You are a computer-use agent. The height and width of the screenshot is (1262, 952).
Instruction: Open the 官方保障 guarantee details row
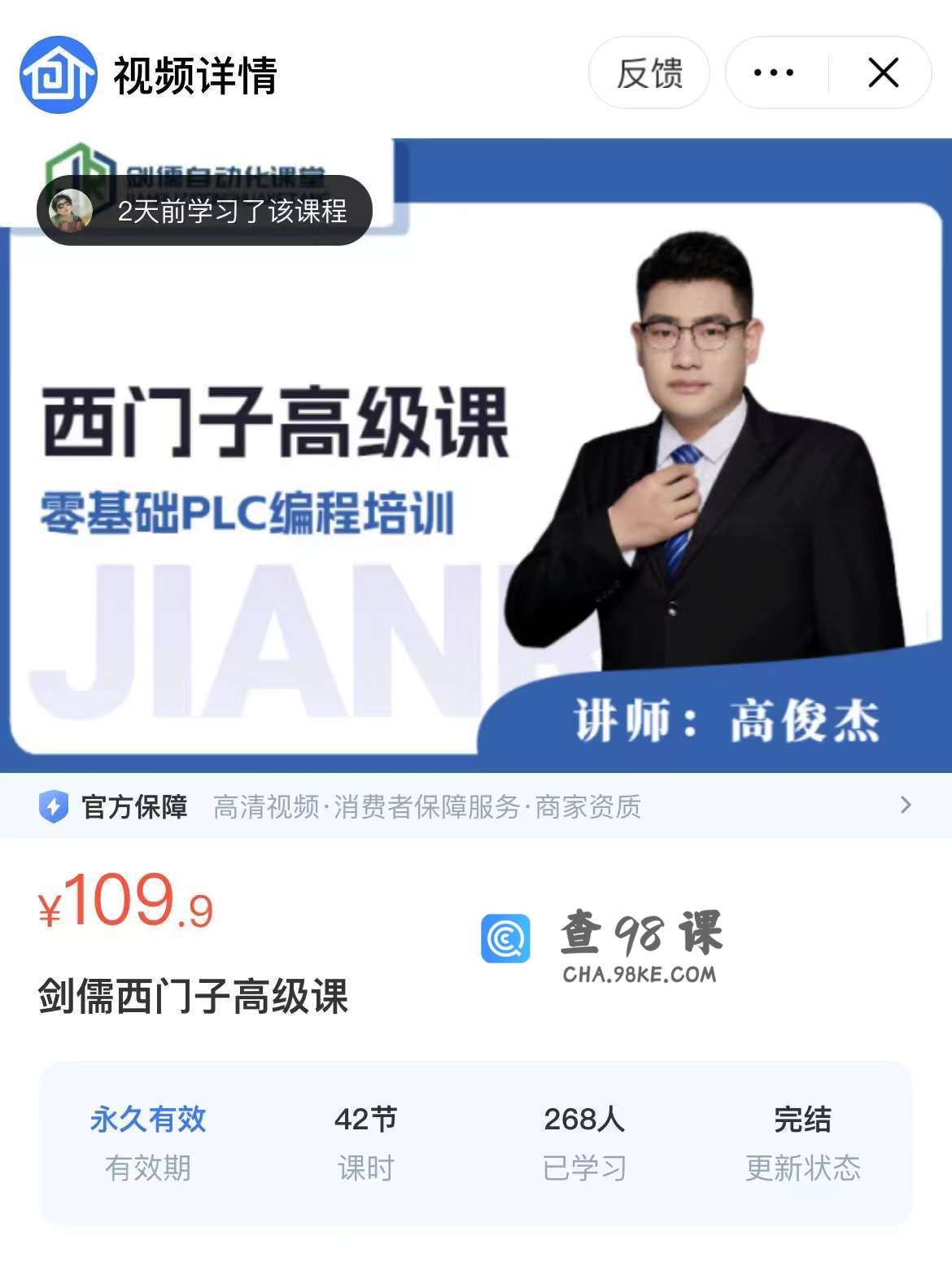point(476,806)
